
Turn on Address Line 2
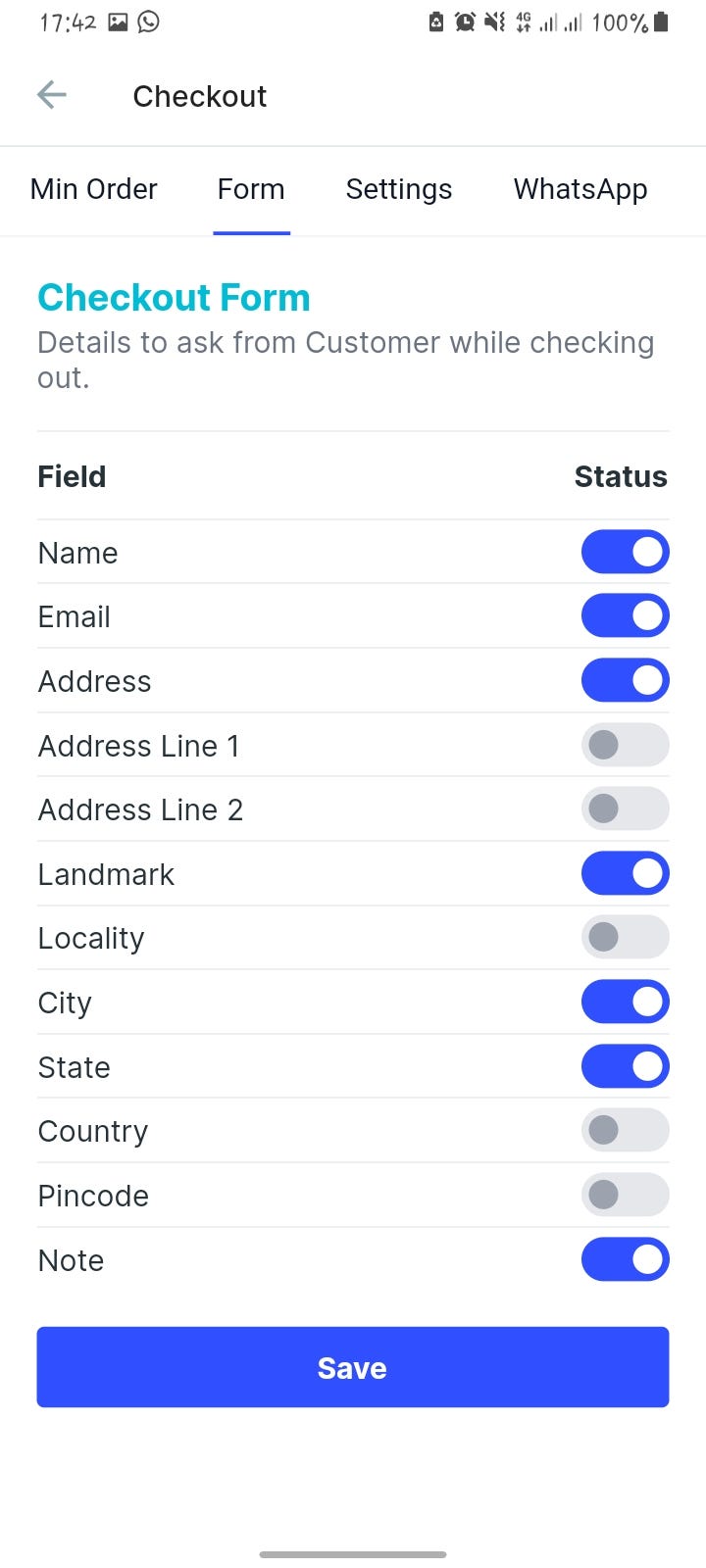[626, 808]
